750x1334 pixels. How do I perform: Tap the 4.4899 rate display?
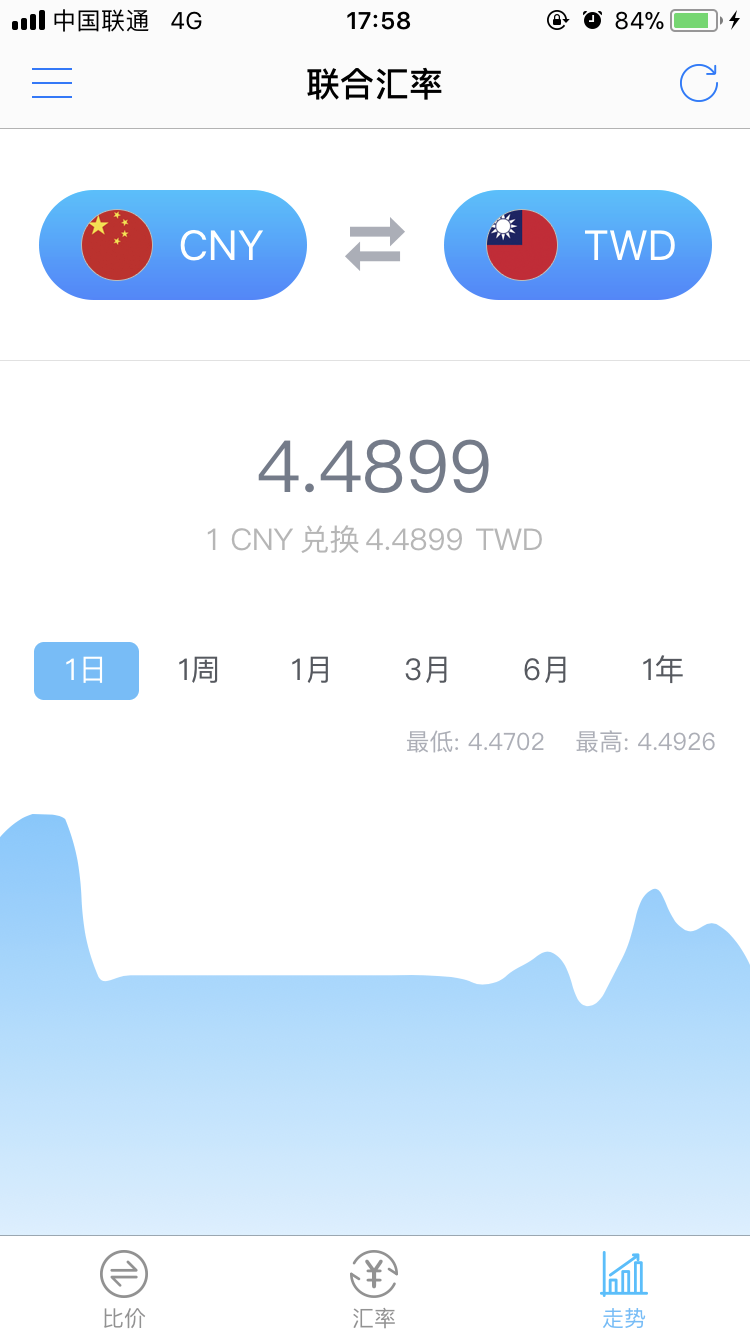point(373,465)
